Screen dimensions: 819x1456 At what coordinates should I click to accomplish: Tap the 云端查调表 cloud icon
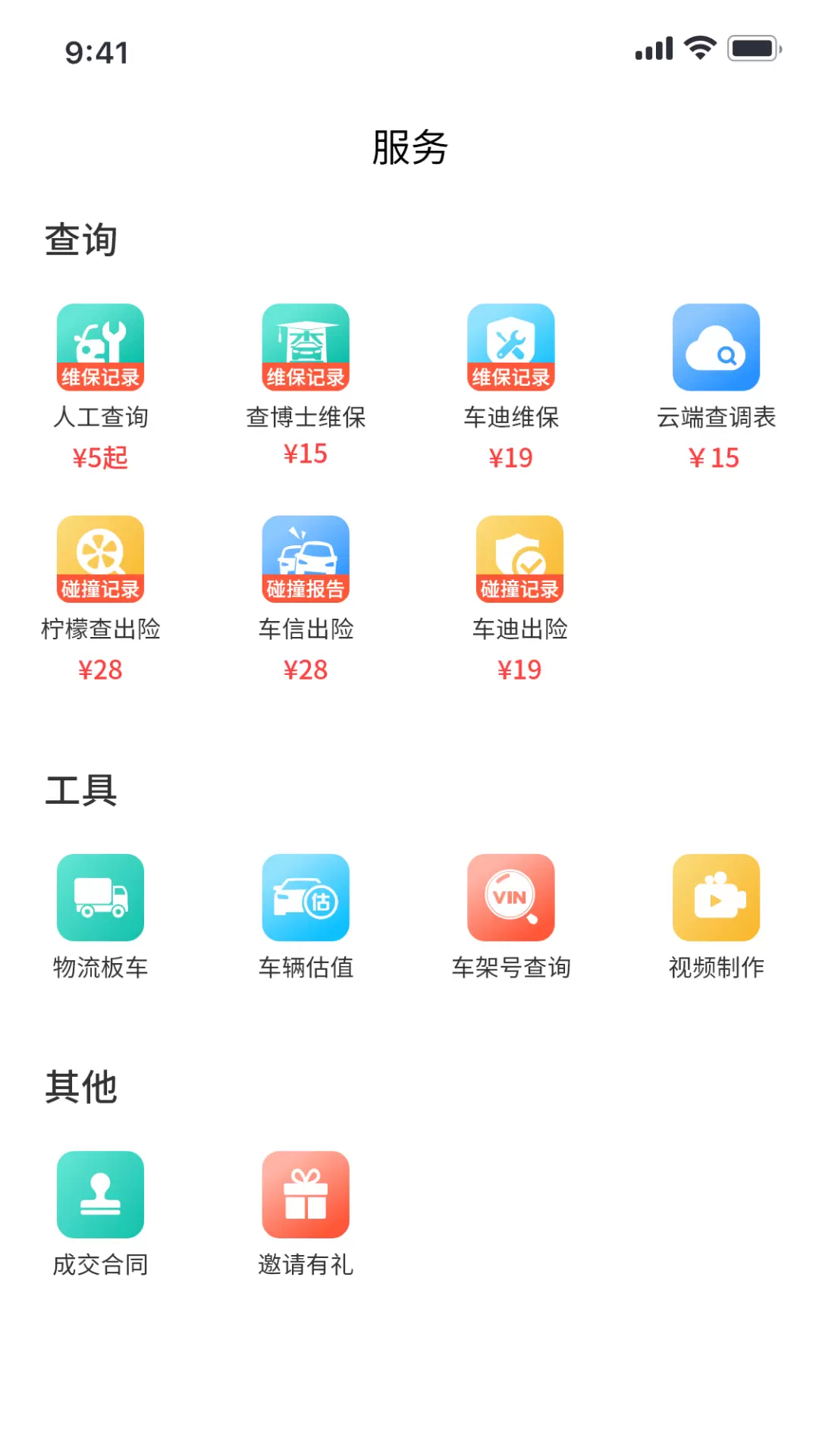coord(717,347)
